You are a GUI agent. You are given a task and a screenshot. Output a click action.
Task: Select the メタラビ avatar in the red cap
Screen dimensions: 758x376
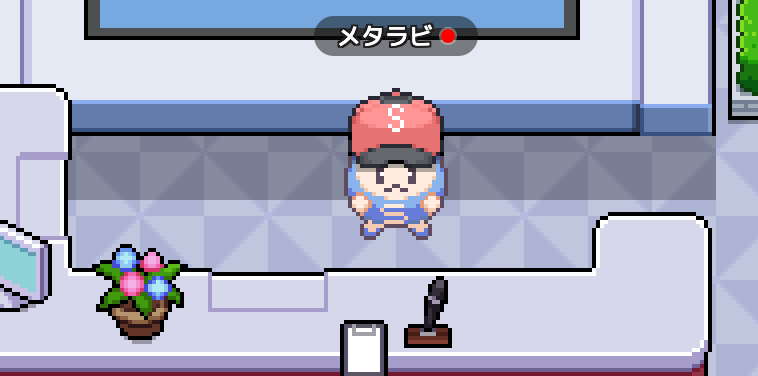[396, 164]
